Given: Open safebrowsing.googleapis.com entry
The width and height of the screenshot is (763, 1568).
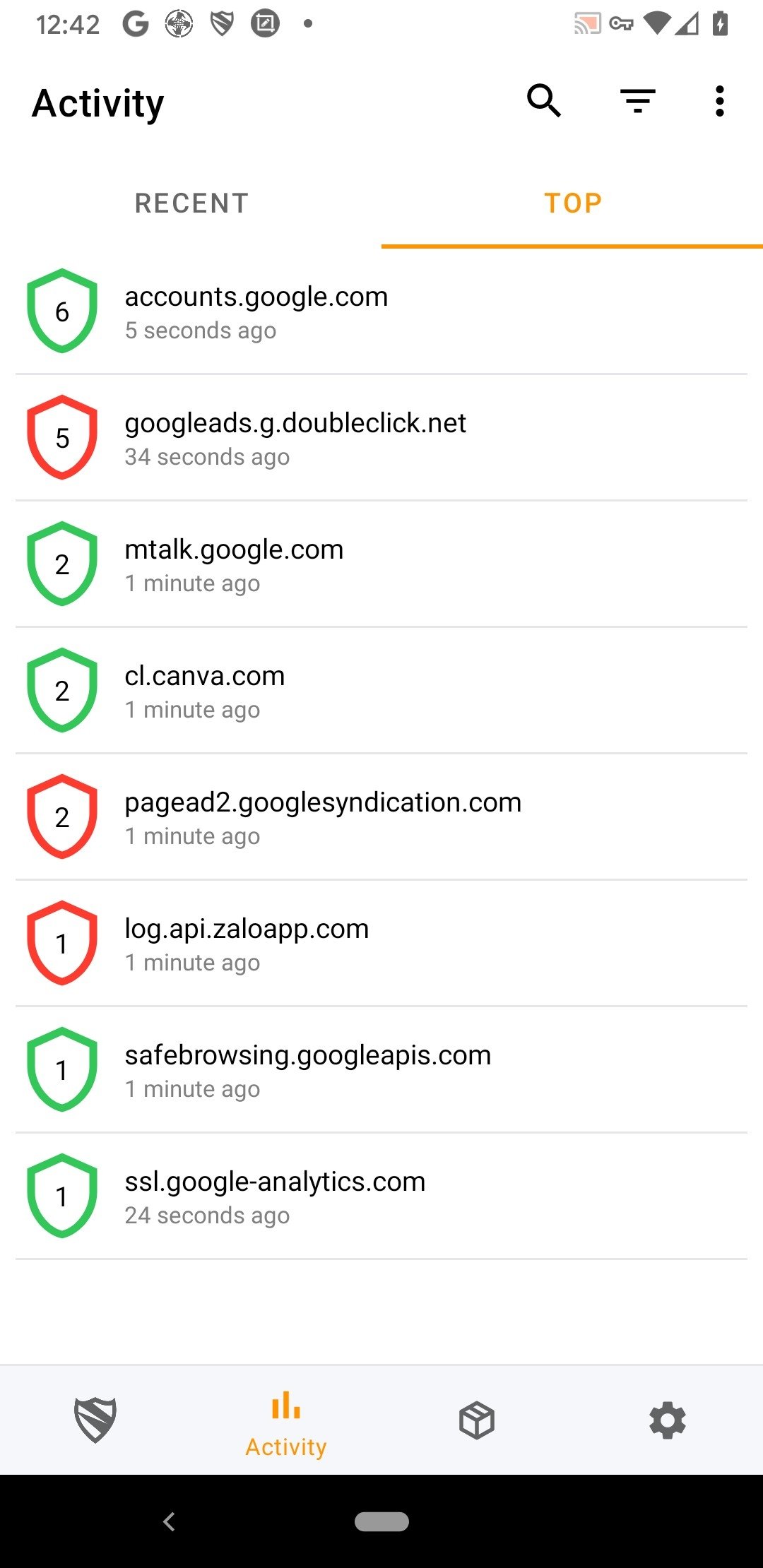Looking at the screenshot, I should click(381, 1070).
